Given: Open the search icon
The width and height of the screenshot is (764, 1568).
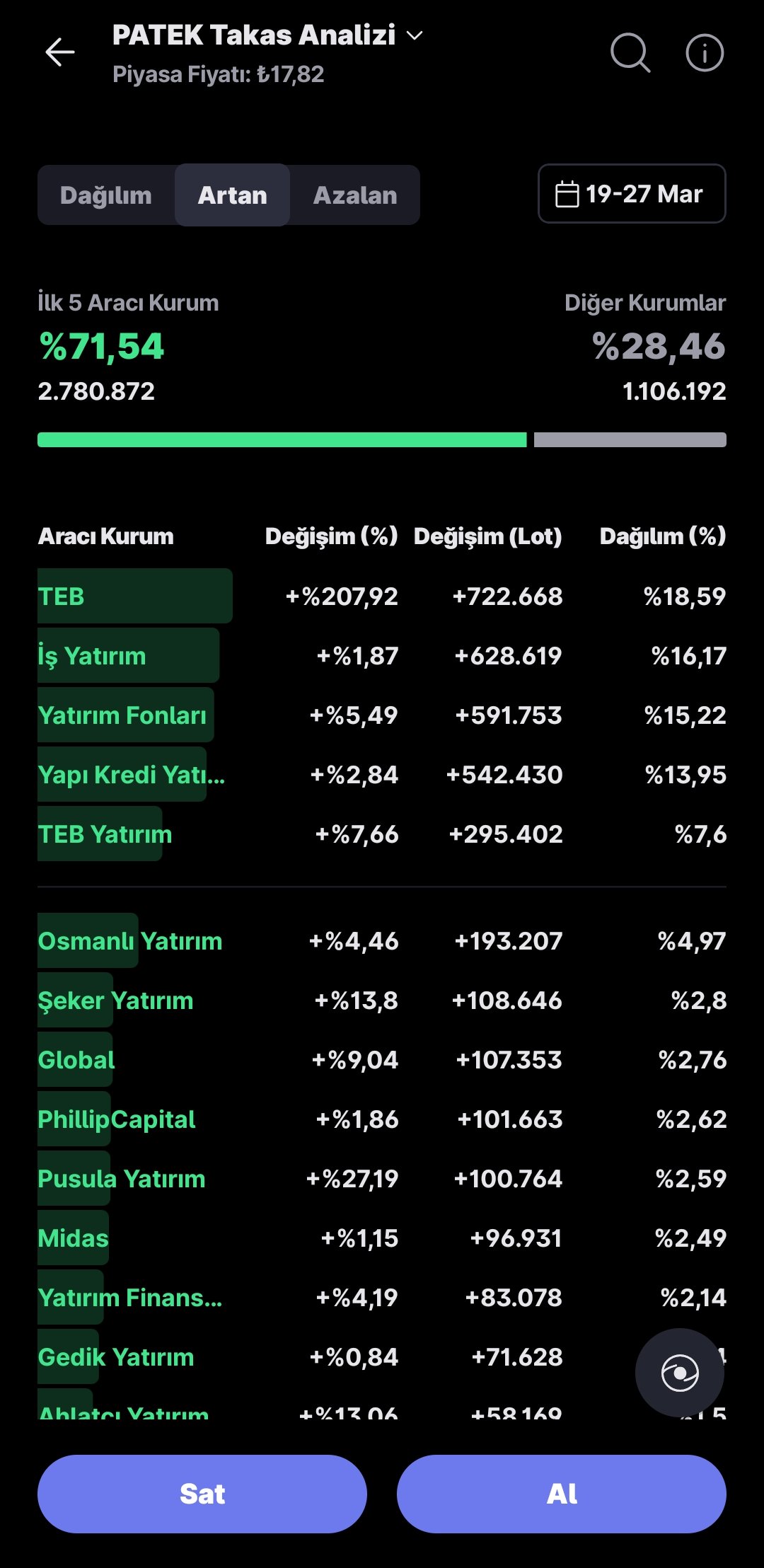Looking at the screenshot, I should click(630, 52).
